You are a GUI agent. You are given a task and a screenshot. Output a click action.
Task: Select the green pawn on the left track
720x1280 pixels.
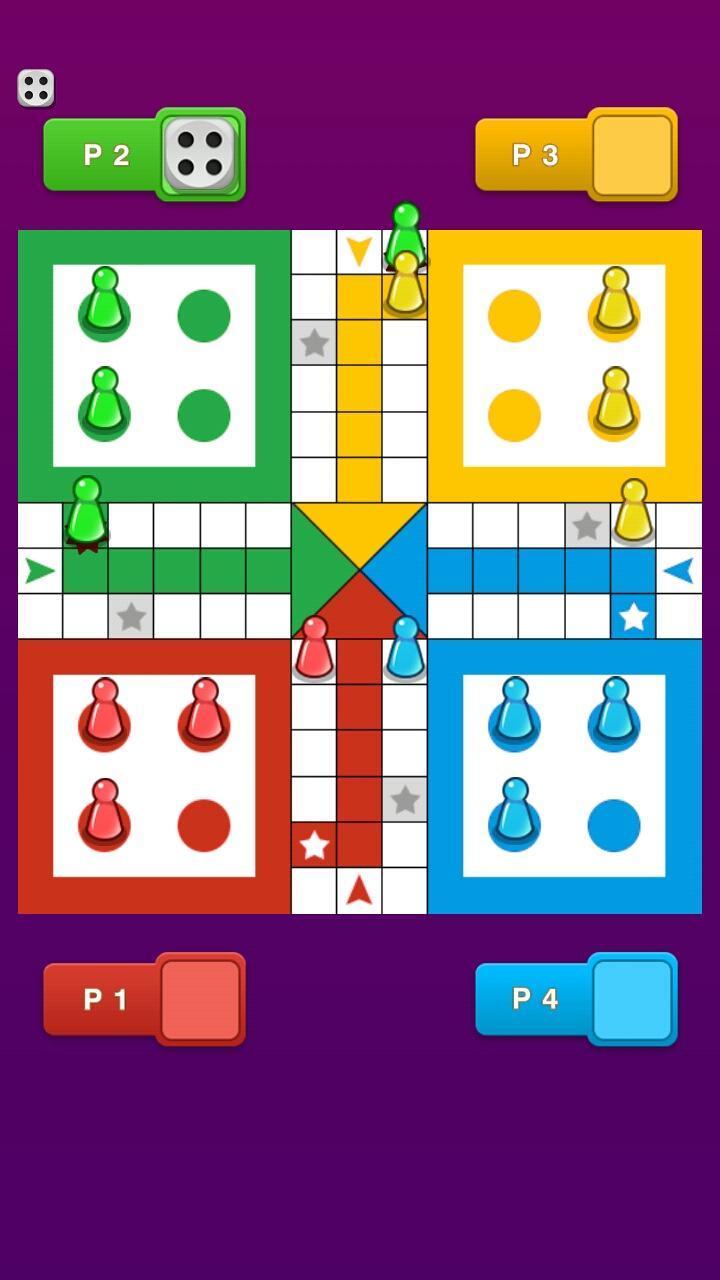point(84,515)
